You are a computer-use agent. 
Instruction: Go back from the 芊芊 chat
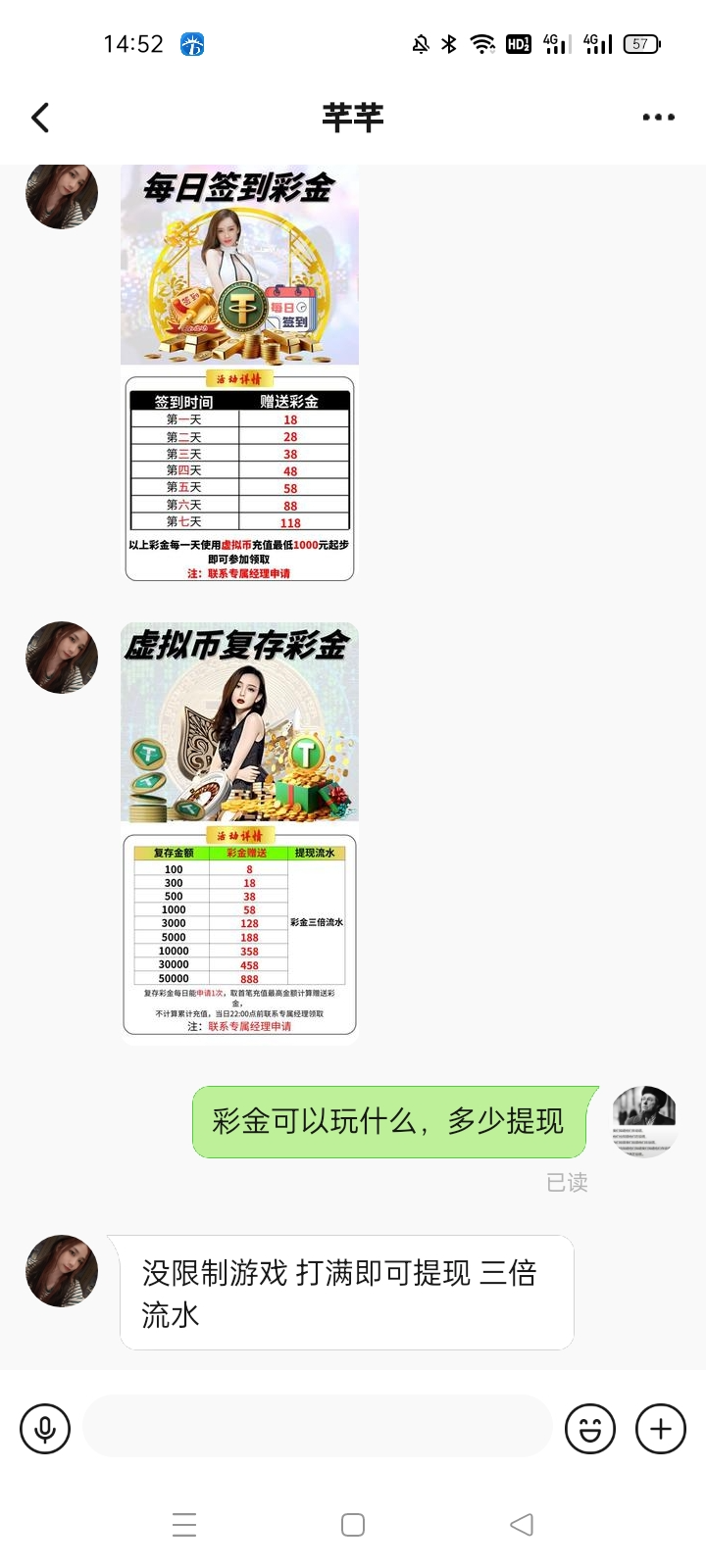[x=40, y=118]
